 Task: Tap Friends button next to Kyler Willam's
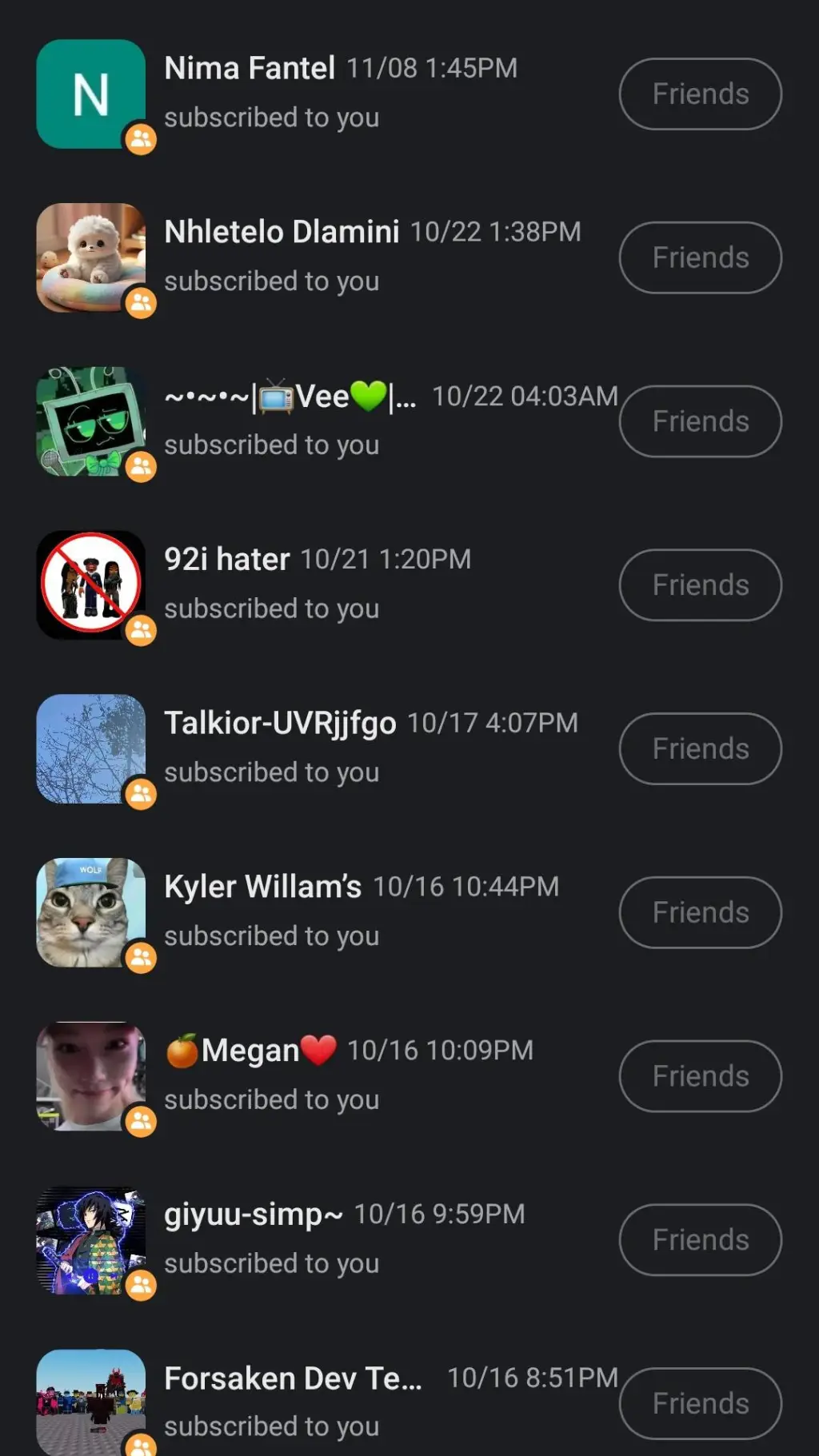click(x=700, y=912)
